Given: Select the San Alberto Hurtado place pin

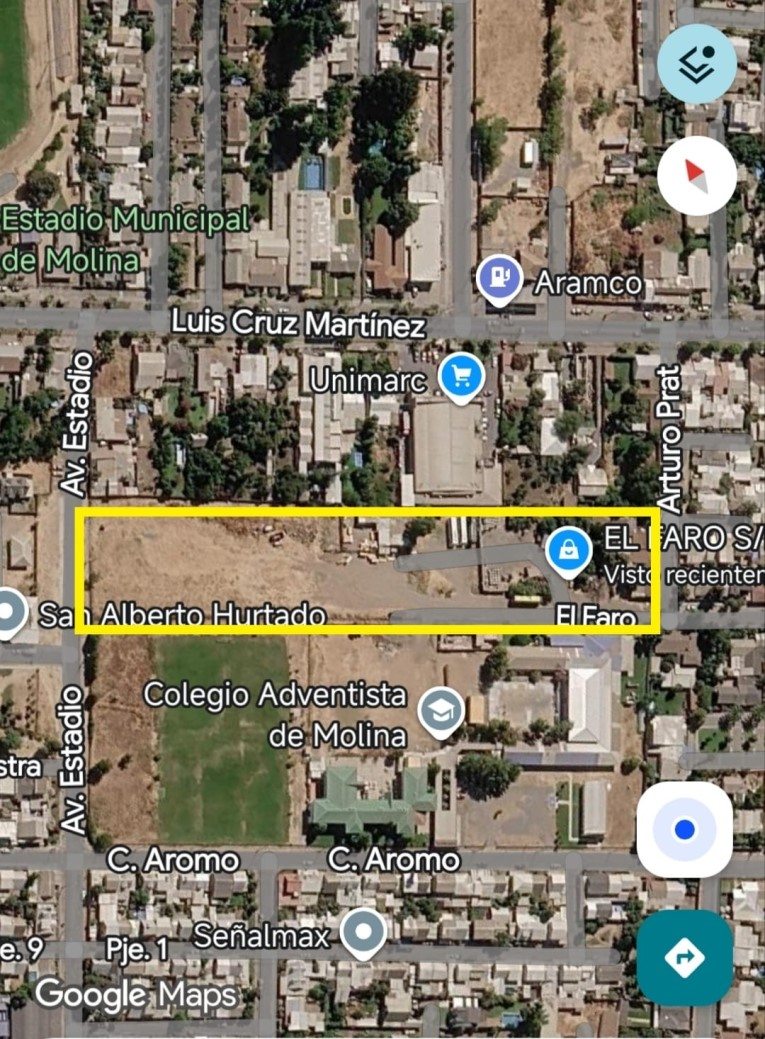Looking at the screenshot, I should [x=8, y=614].
